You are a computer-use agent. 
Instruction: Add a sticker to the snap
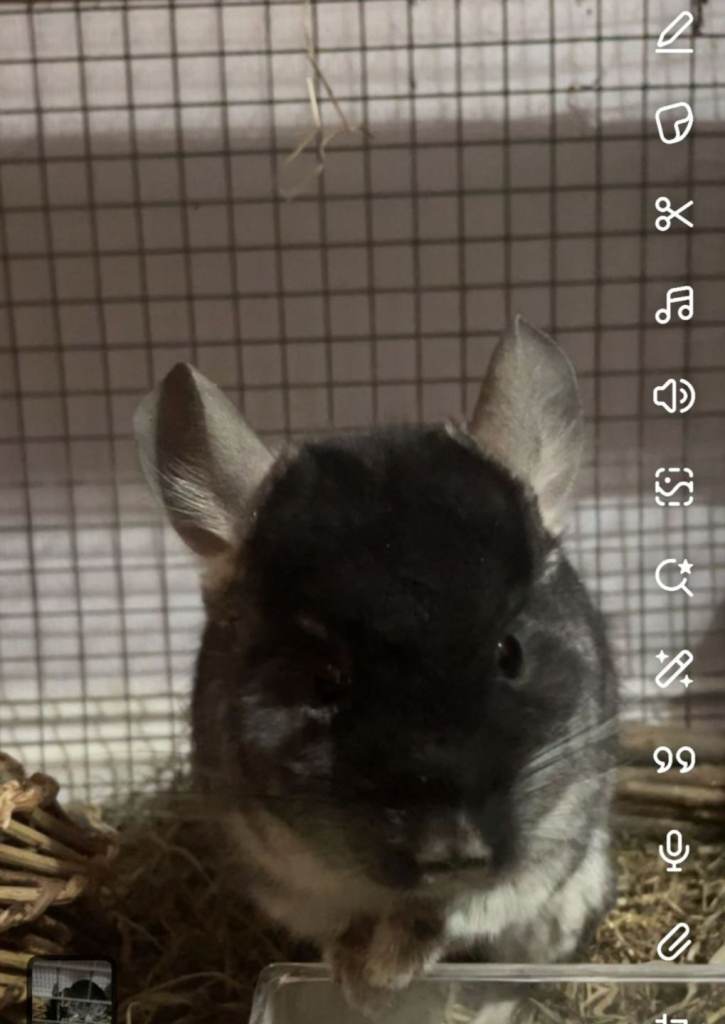[674, 123]
